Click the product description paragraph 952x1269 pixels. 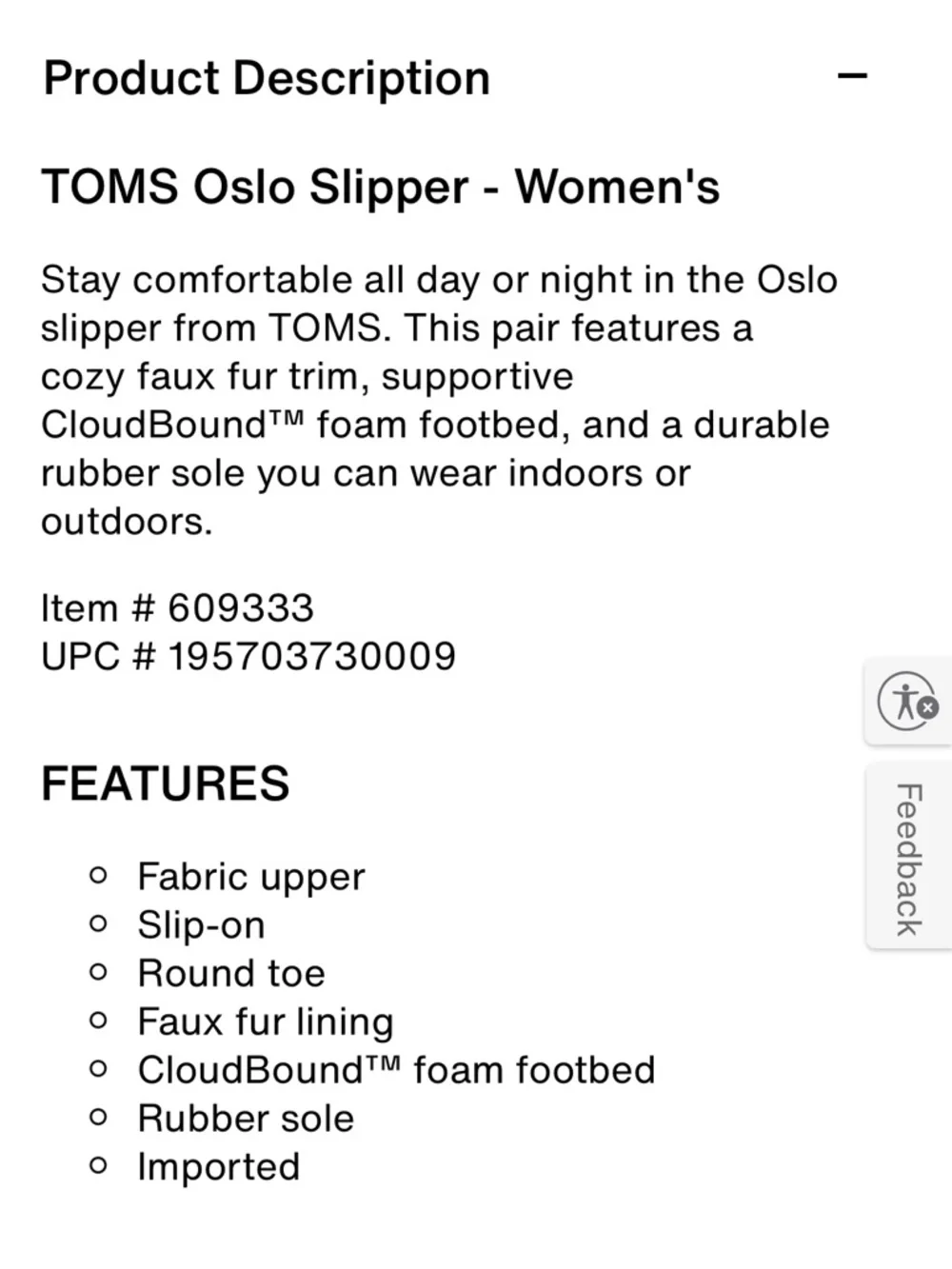(x=438, y=400)
